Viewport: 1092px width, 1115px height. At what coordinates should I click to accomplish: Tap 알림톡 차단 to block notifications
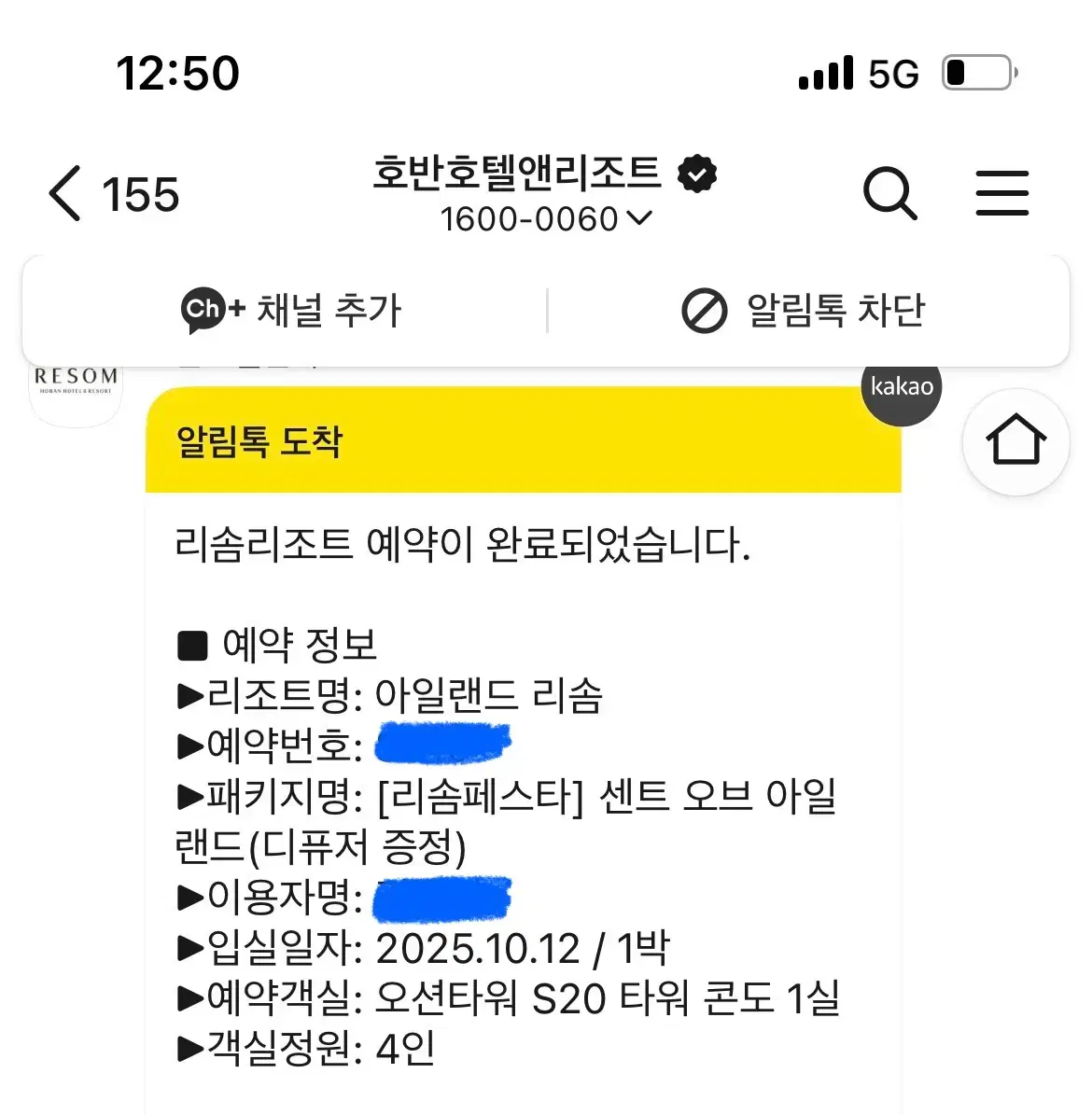(x=835, y=309)
